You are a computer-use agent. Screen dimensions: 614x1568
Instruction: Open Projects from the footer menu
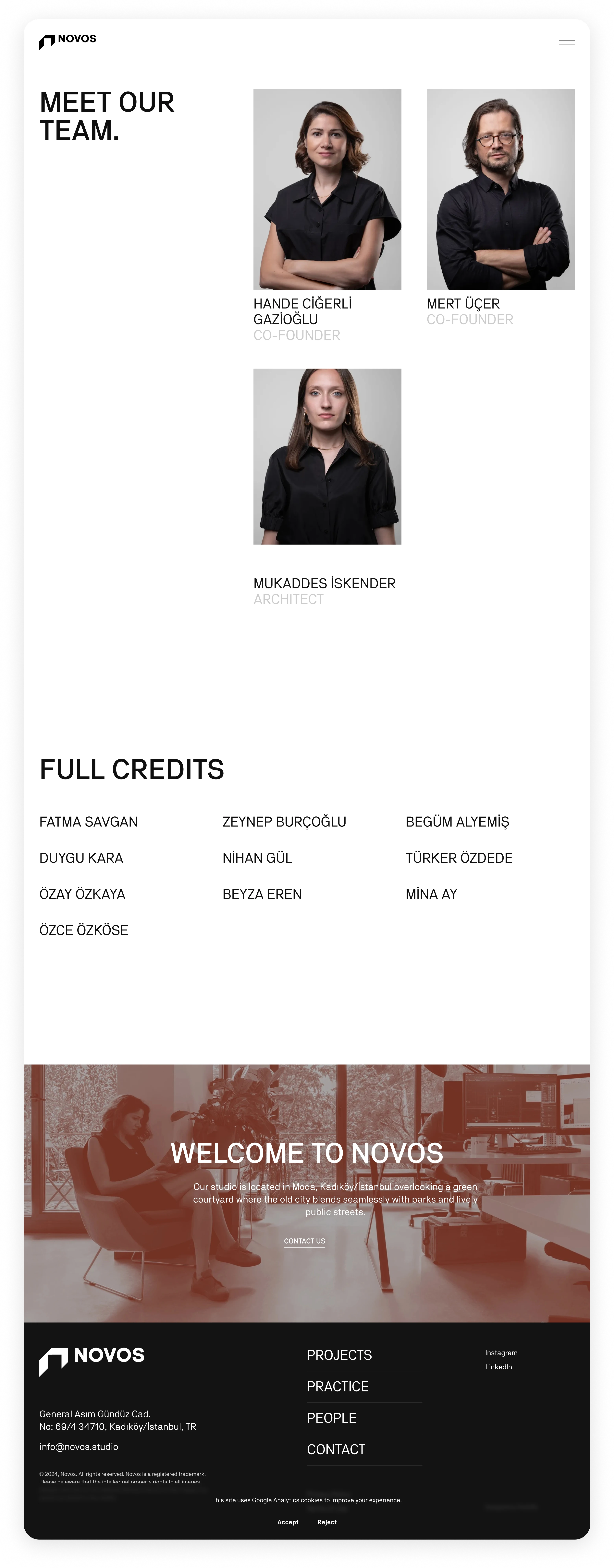point(339,1355)
